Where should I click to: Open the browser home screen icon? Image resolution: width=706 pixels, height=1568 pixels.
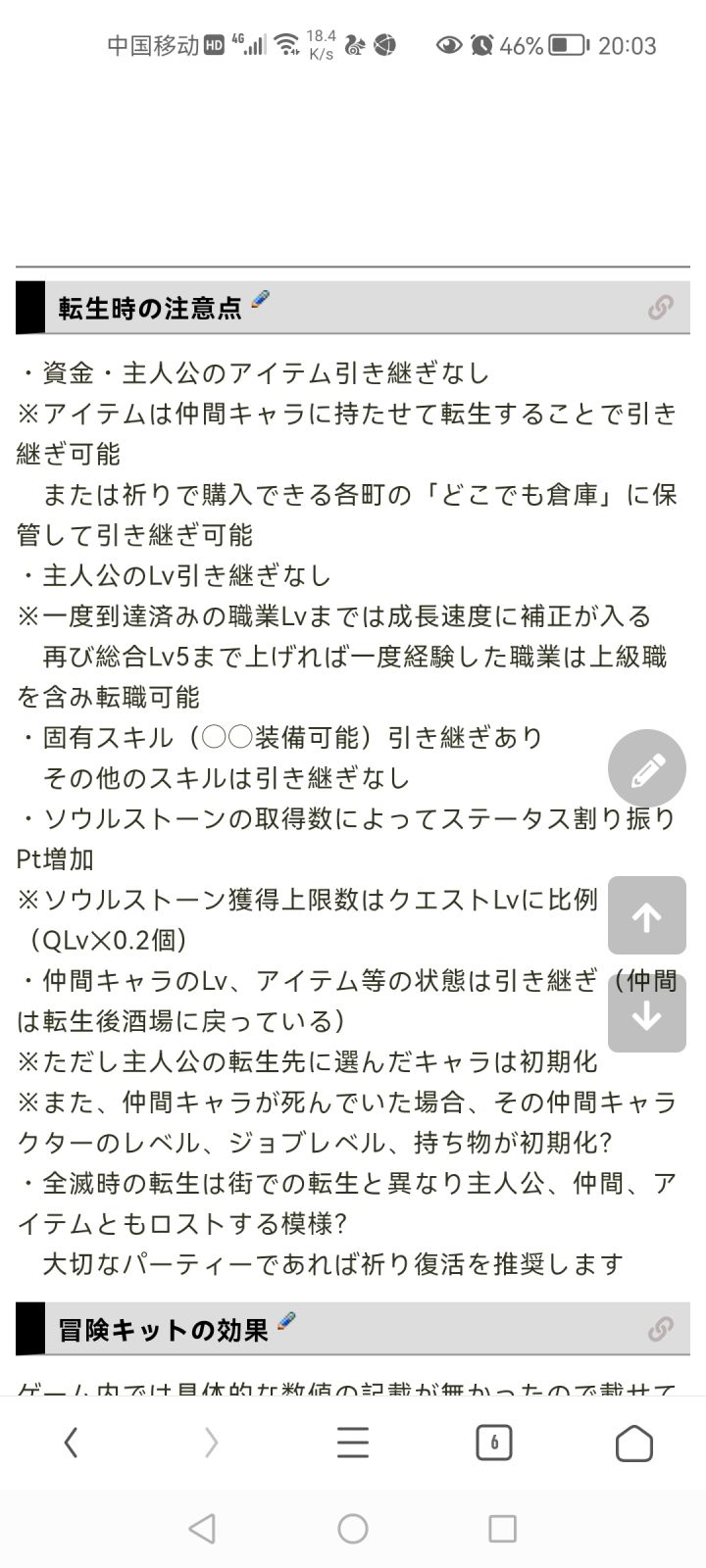(x=635, y=1443)
